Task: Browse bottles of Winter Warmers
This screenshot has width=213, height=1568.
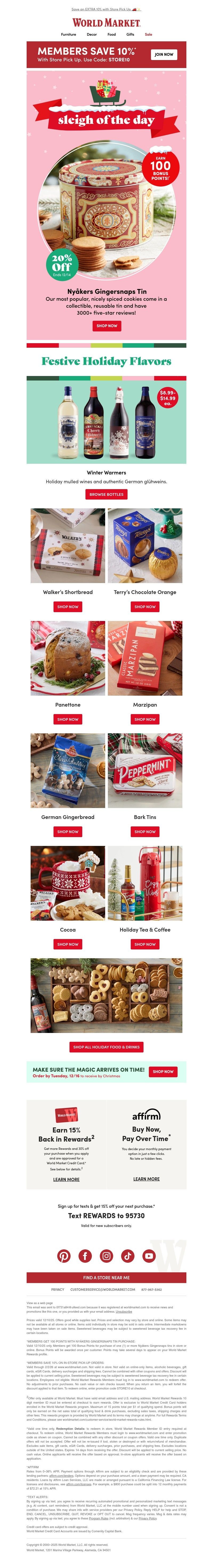Action: tap(106, 494)
